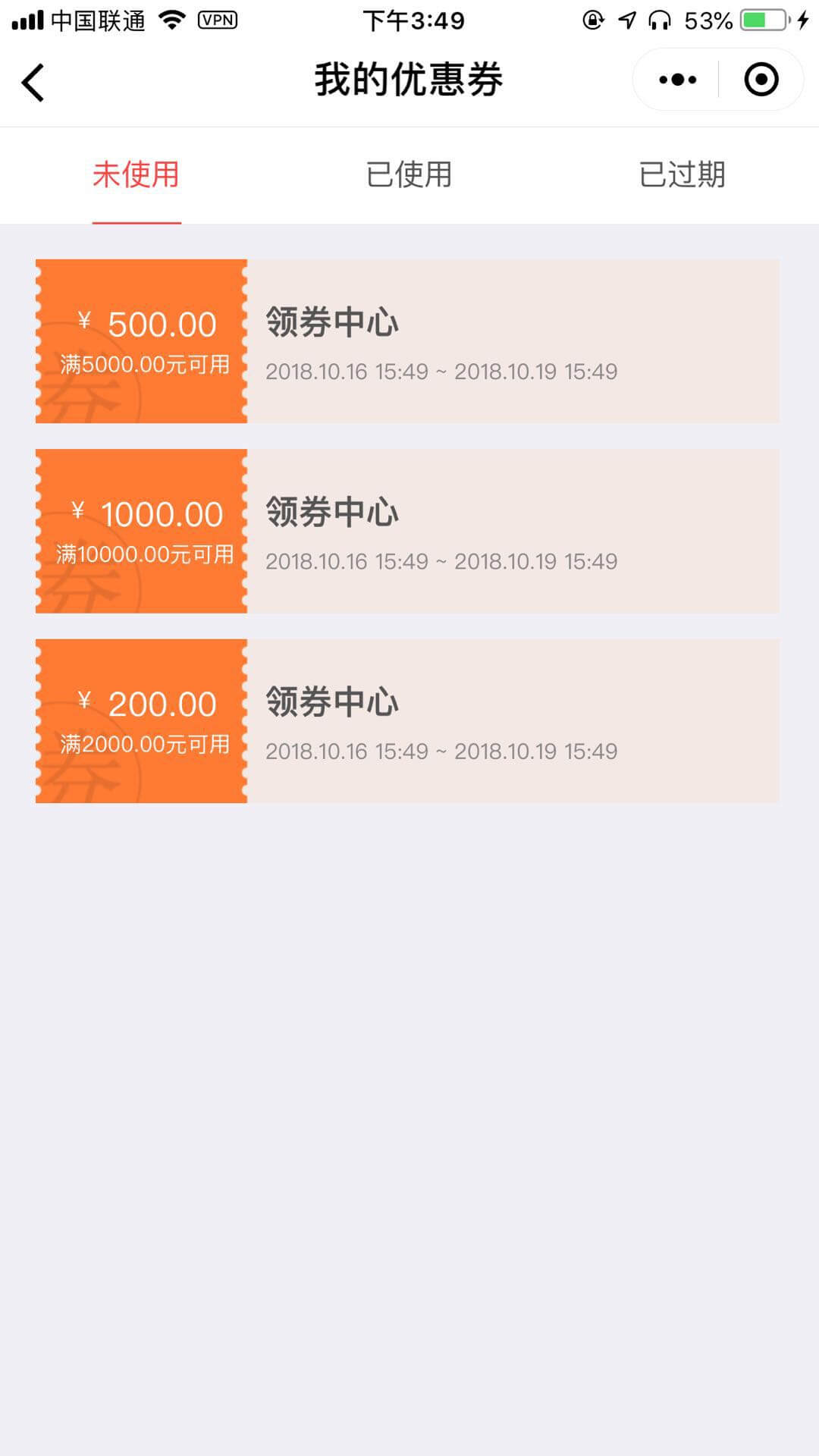Choose the ¥200.00 coupon card
Screen dimensions: 819x1456
click(407, 720)
